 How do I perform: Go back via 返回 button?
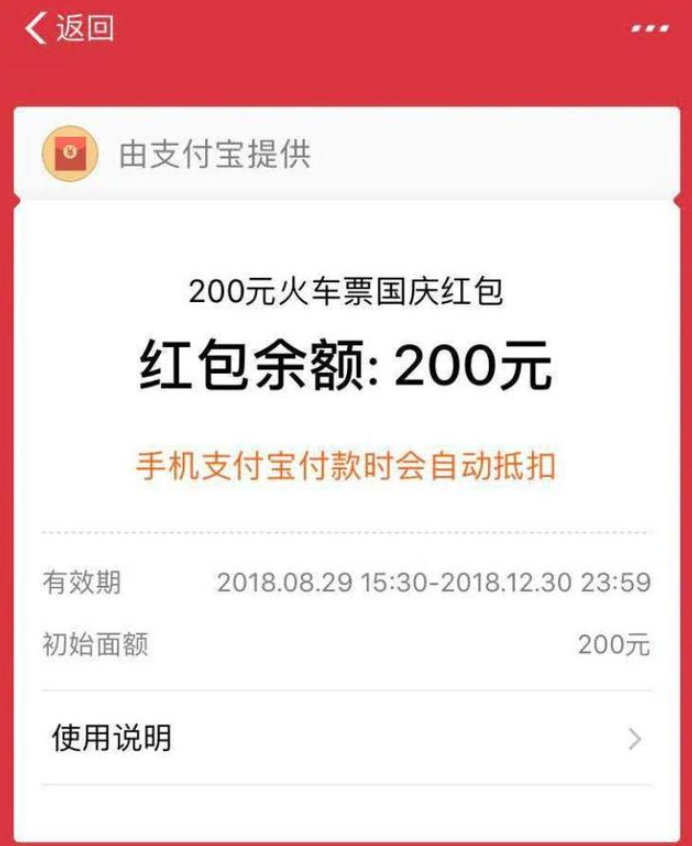pyautogui.click(x=68, y=28)
